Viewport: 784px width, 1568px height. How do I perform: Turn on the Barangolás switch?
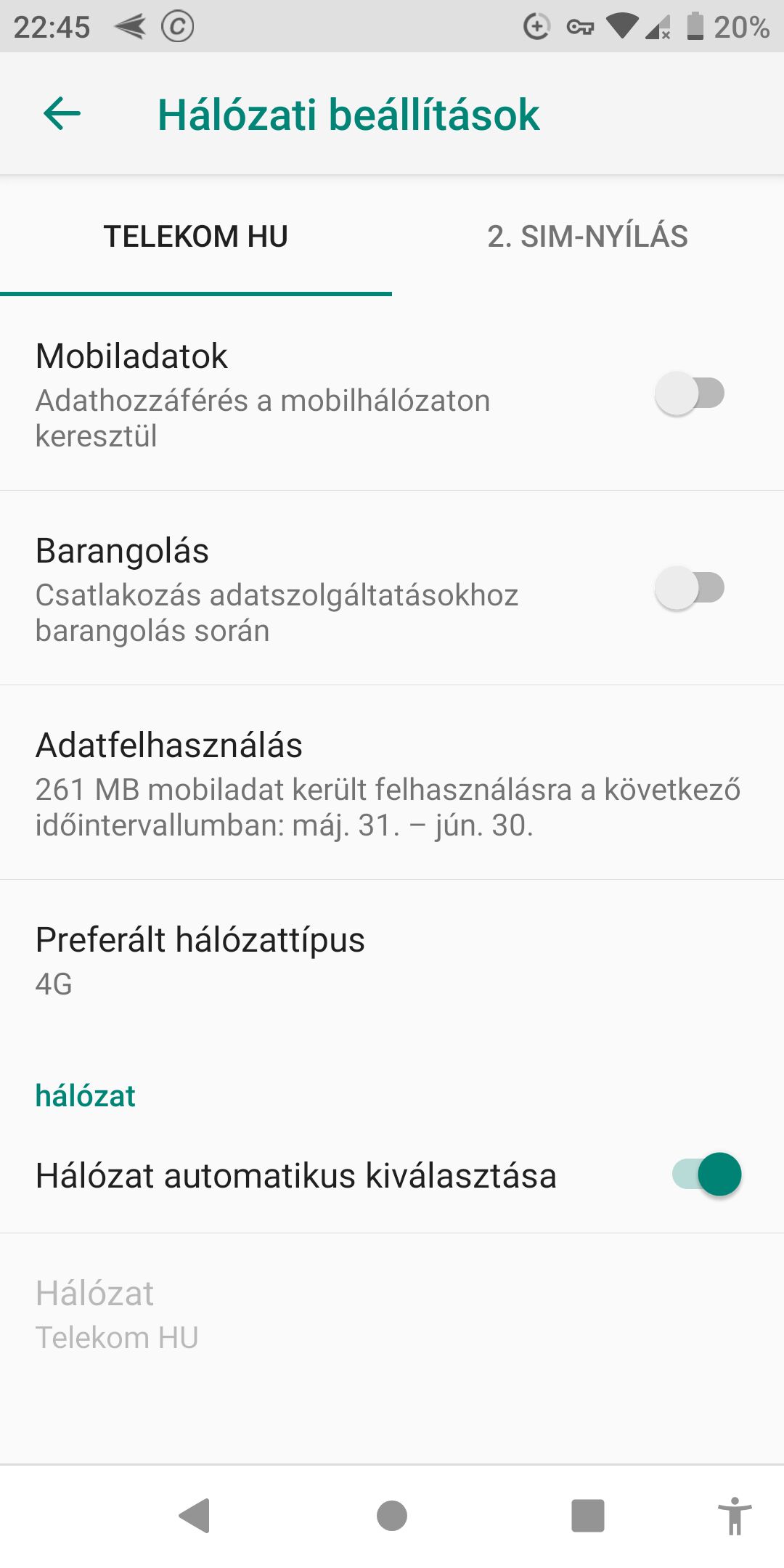[690, 588]
